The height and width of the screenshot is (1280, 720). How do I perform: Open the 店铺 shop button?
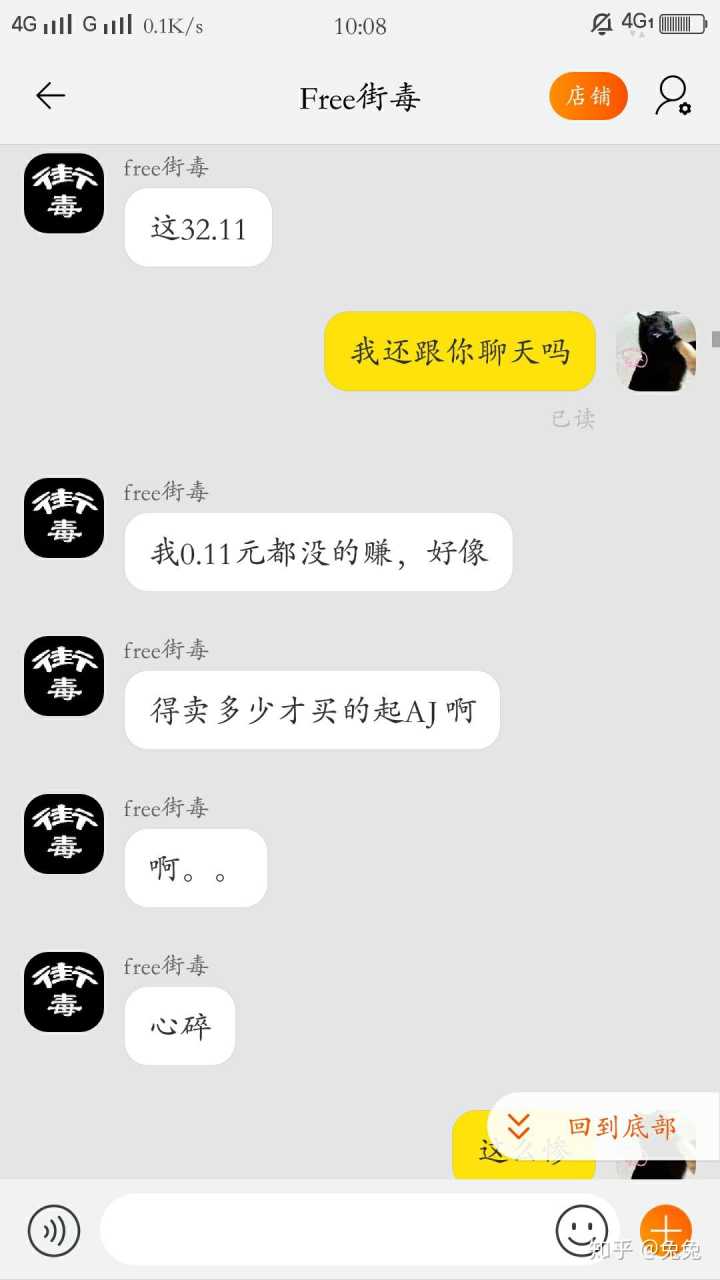(588, 96)
